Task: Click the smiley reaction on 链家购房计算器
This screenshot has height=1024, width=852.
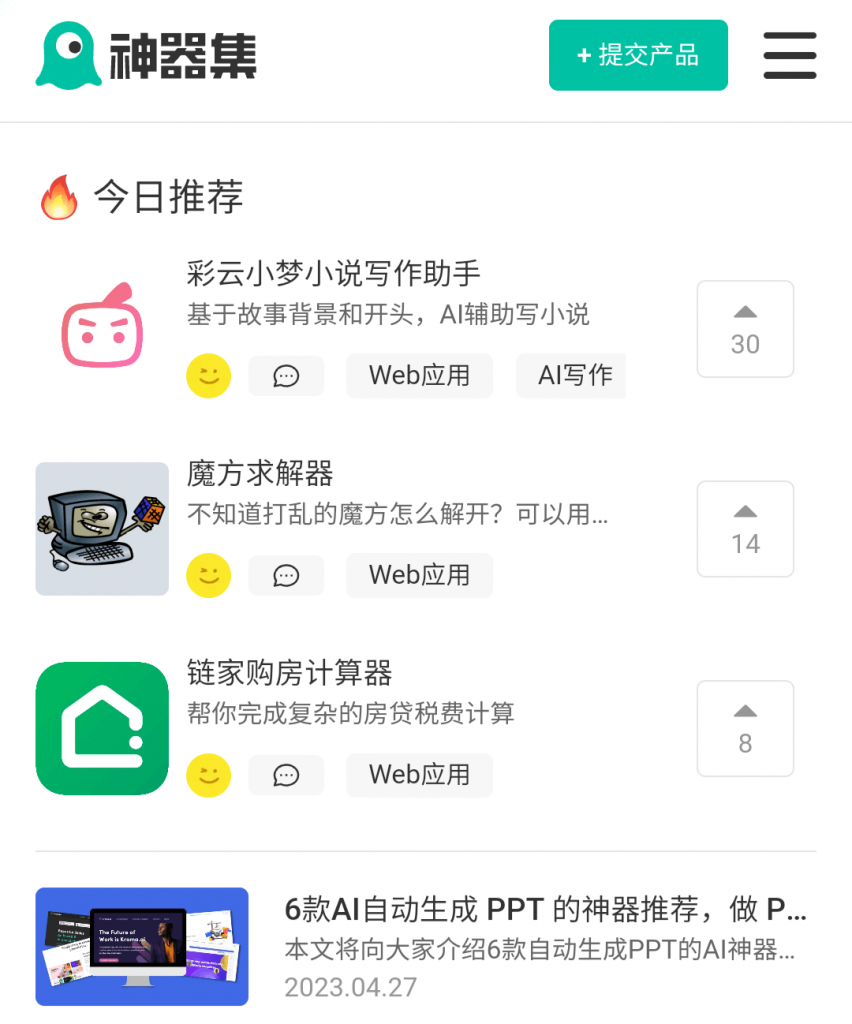Action: pos(208,775)
